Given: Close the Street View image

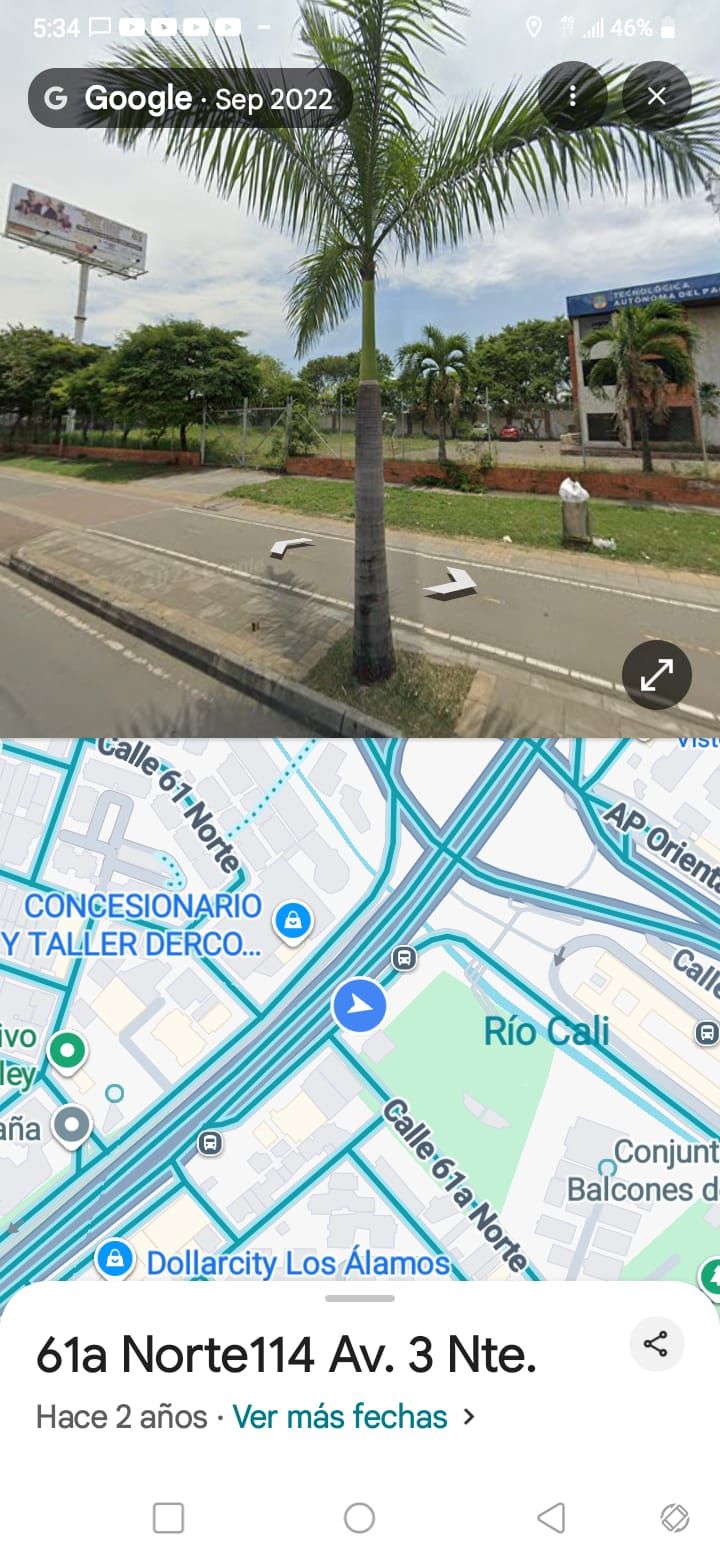Looking at the screenshot, I should (656, 96).
